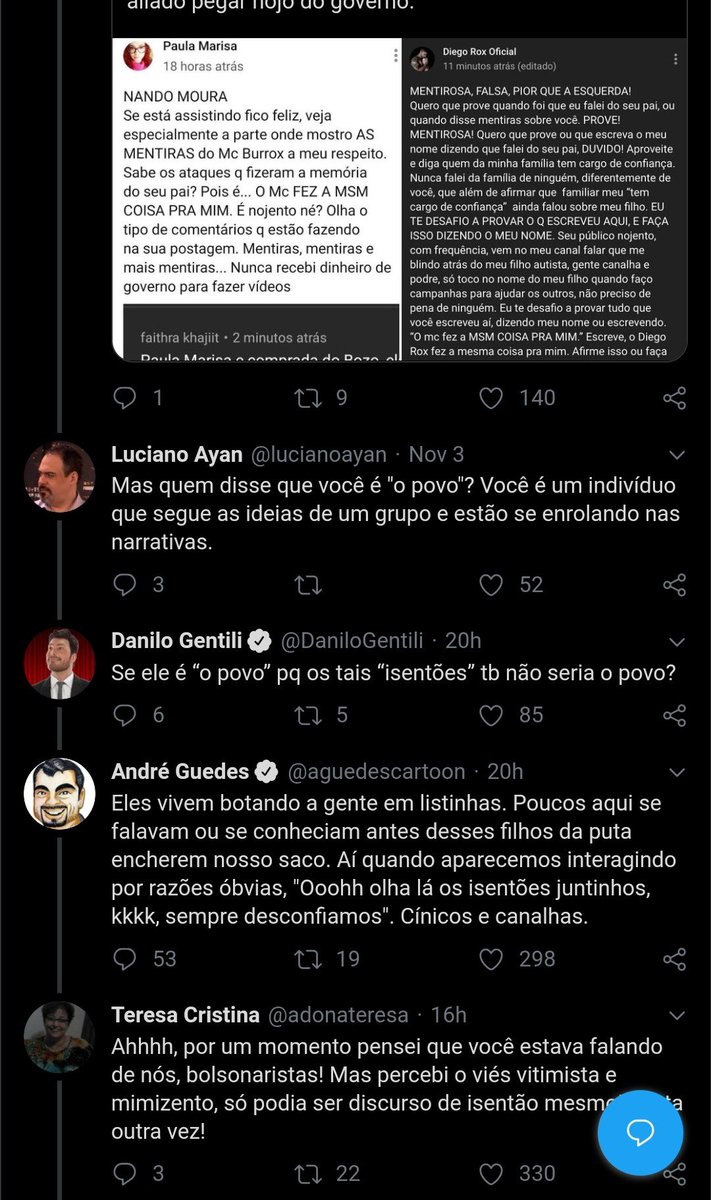This screenshot has width=711, height=1200.
Task: Open the attached screenshot image in the top tweet
Action: pyautogui.click(x=399, y=200)
